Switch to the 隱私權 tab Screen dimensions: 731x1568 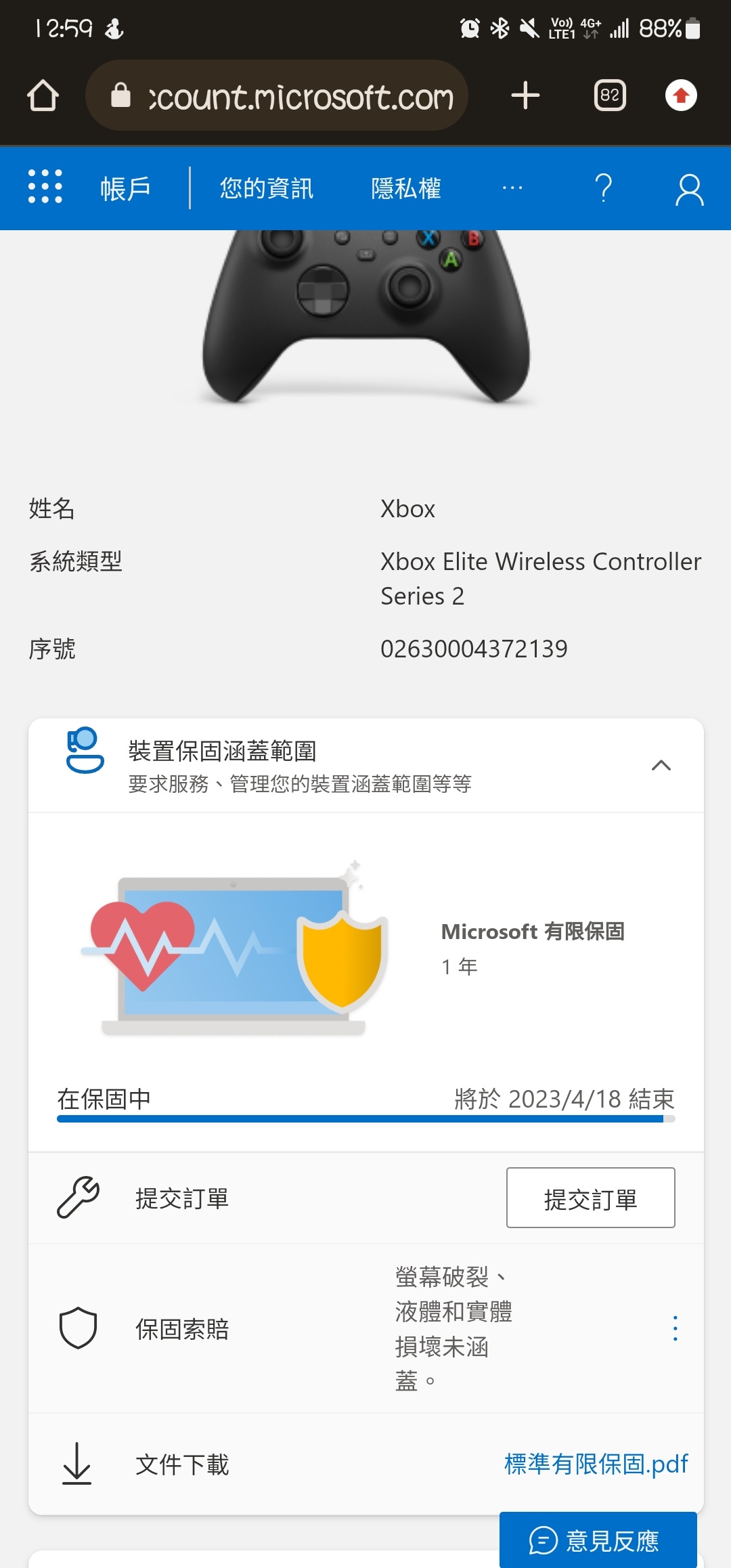[x=406, y=188]
